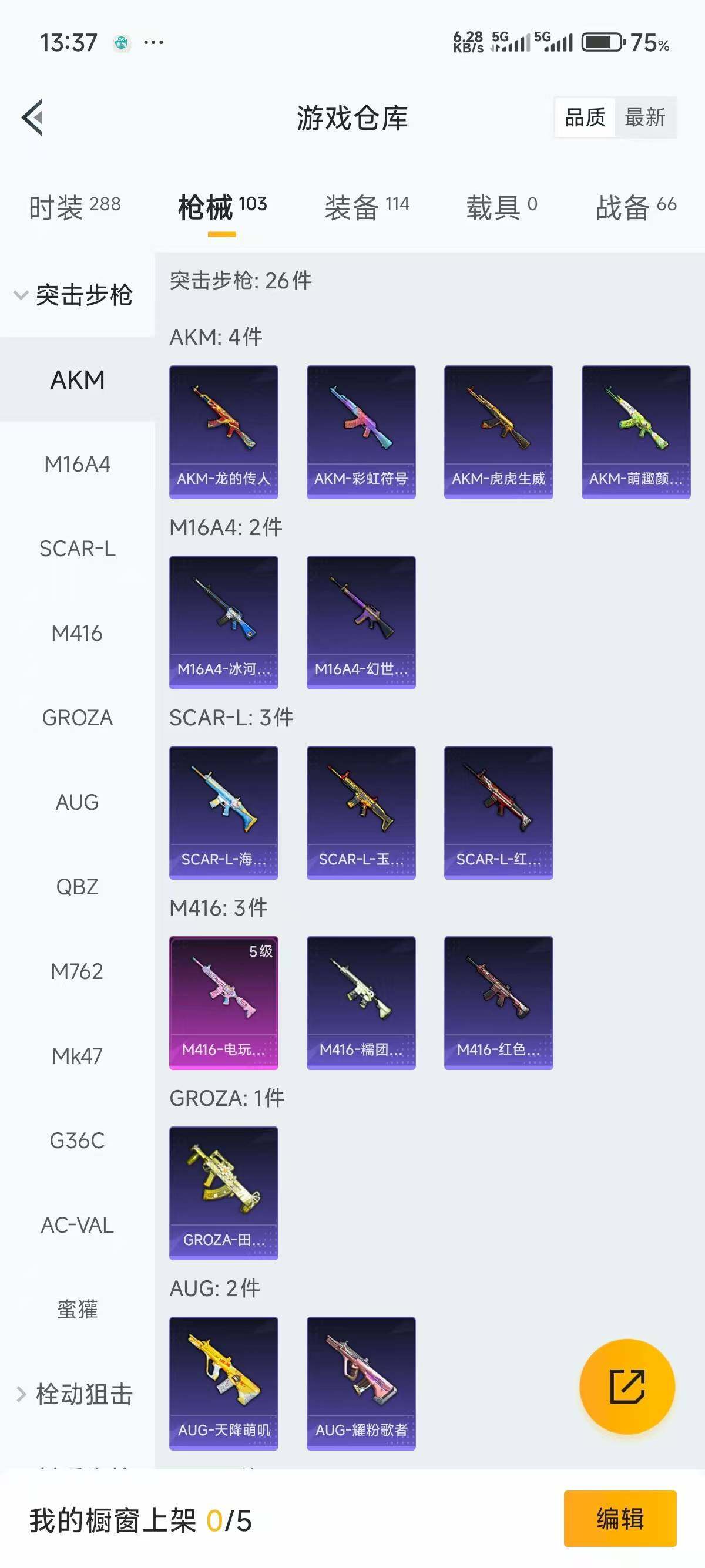Select GROZA in the side list
This screenshot has width=705, height=1568.
tap(78, 718)
